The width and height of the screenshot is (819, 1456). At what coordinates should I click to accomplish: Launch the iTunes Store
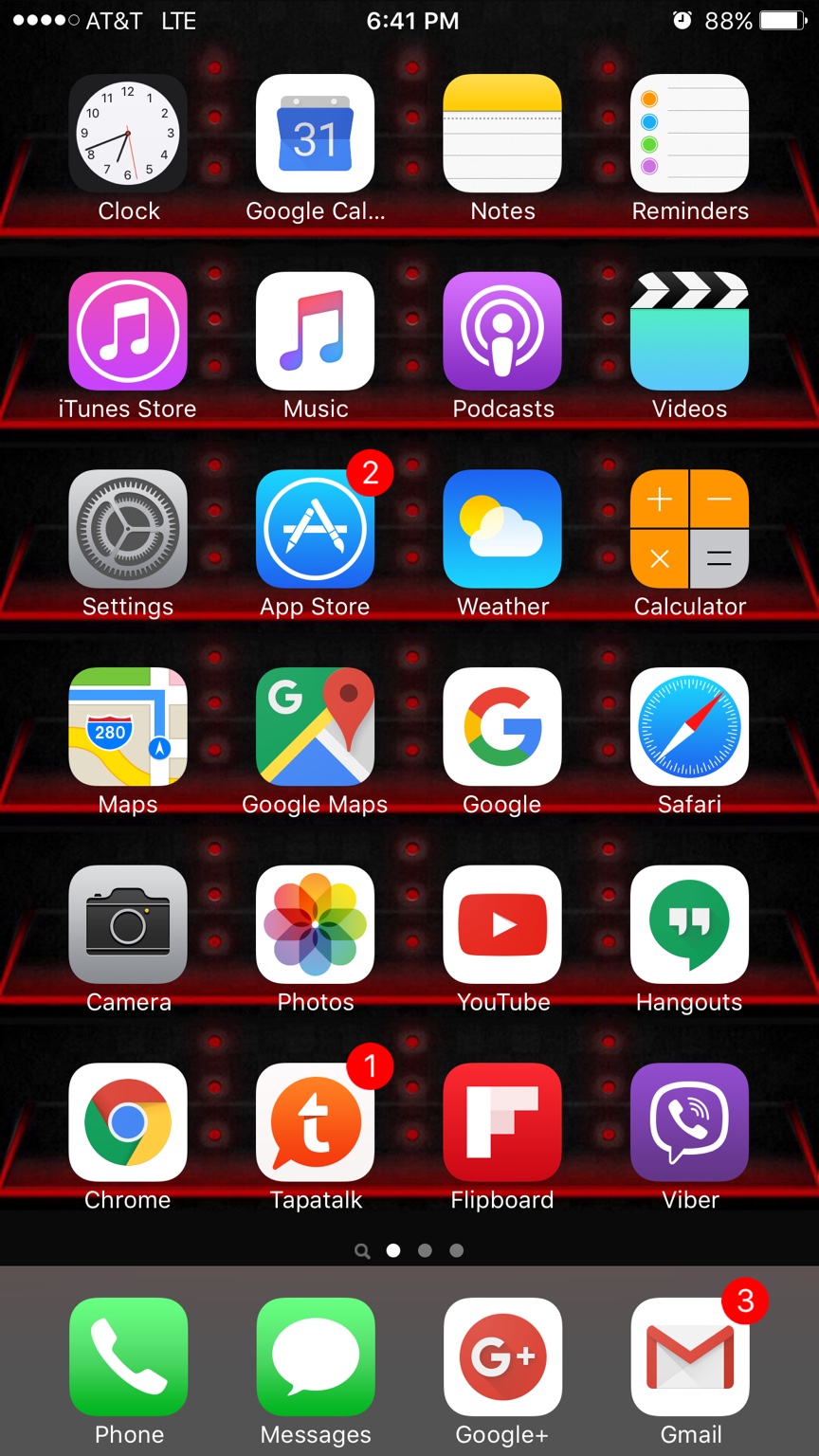(128, 331)
